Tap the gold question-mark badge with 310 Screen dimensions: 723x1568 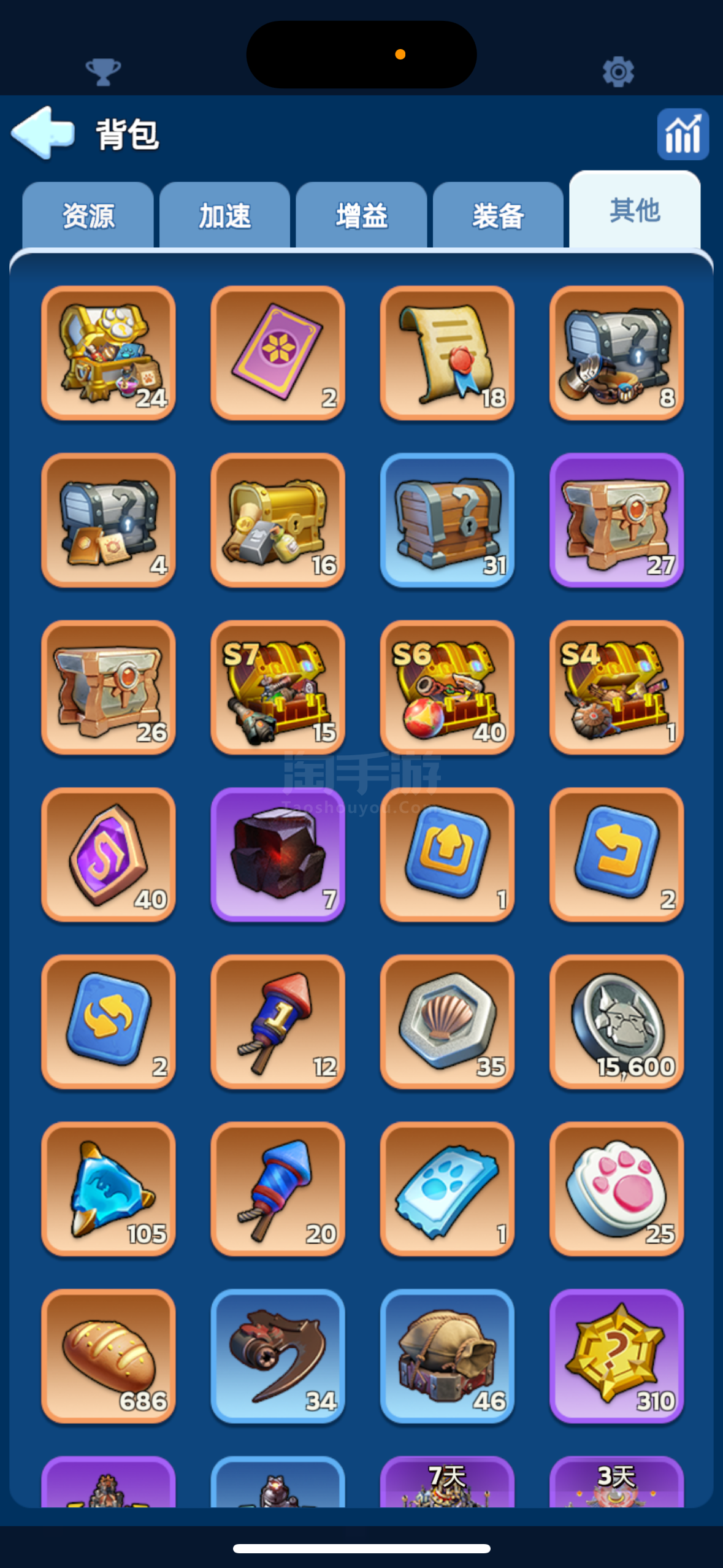pos(616,1356)
